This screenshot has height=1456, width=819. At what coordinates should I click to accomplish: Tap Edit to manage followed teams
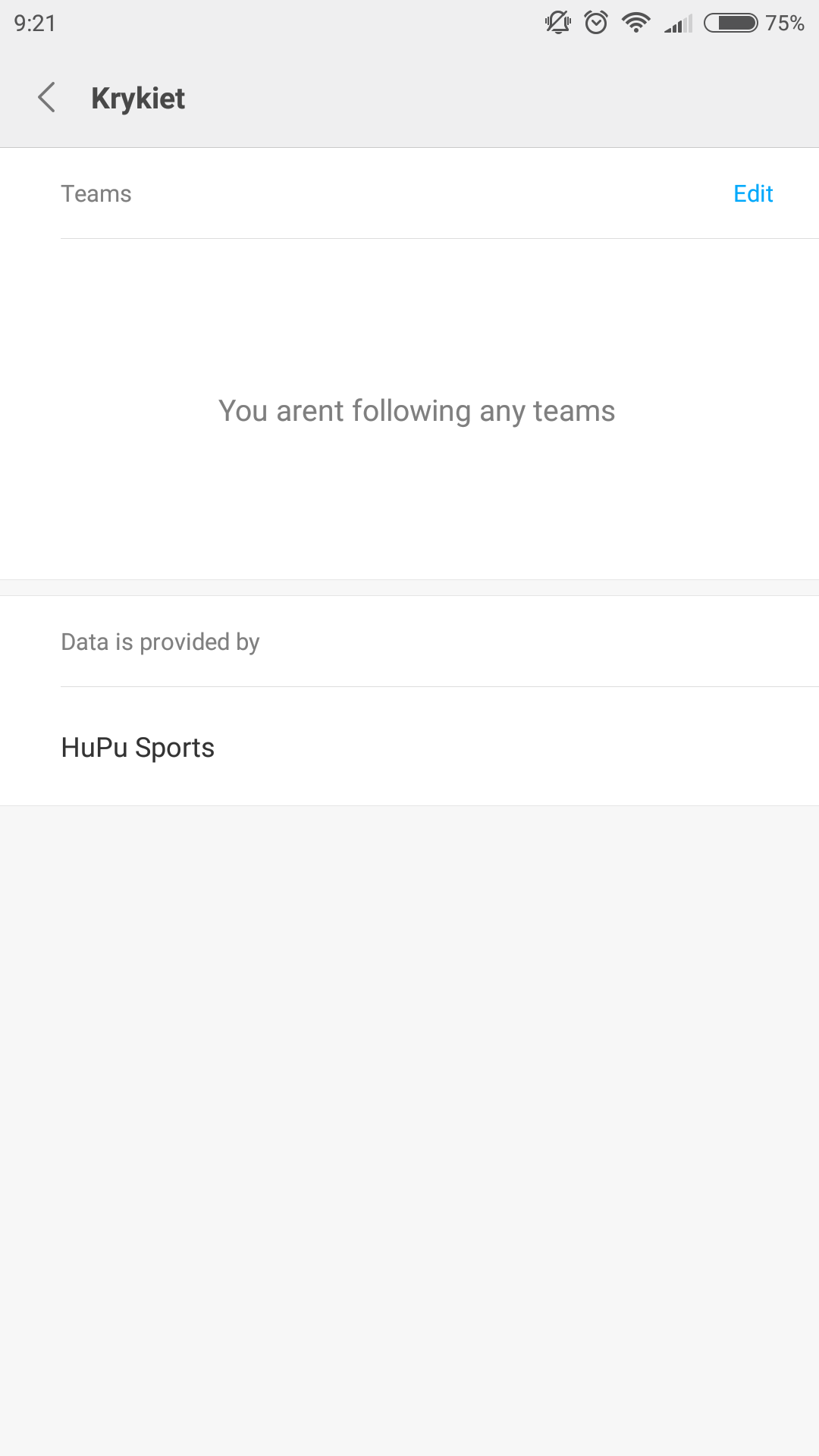pos(752,194)
